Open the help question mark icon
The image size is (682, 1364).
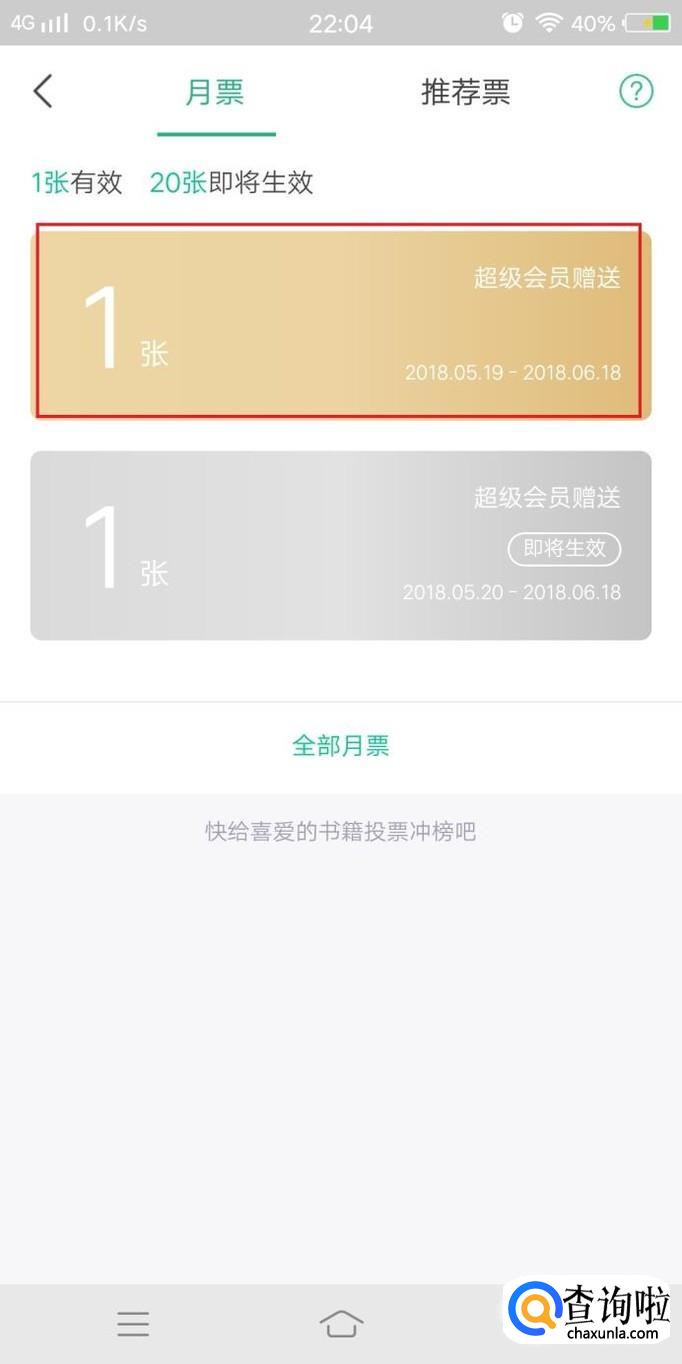[636, 92]
